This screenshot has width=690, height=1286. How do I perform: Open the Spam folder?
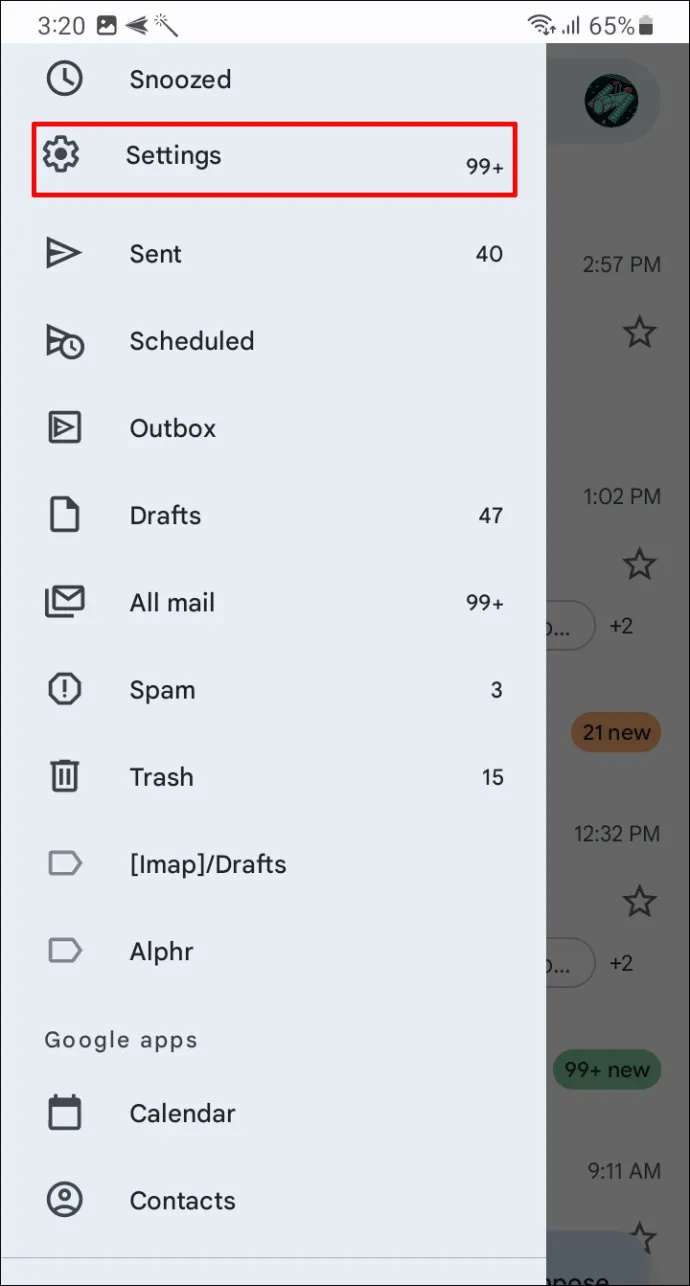[273, 690]
